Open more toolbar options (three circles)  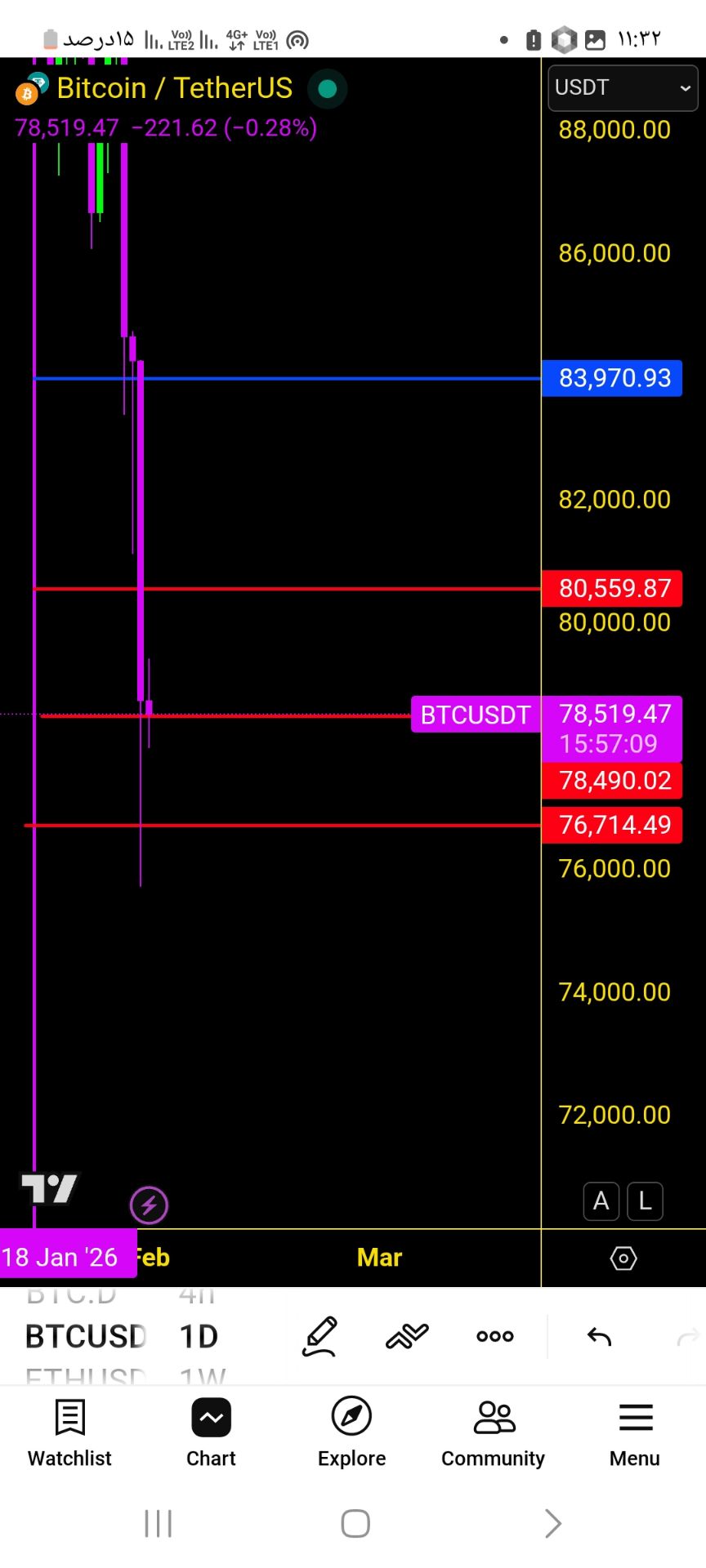[x=495, y=1337]
